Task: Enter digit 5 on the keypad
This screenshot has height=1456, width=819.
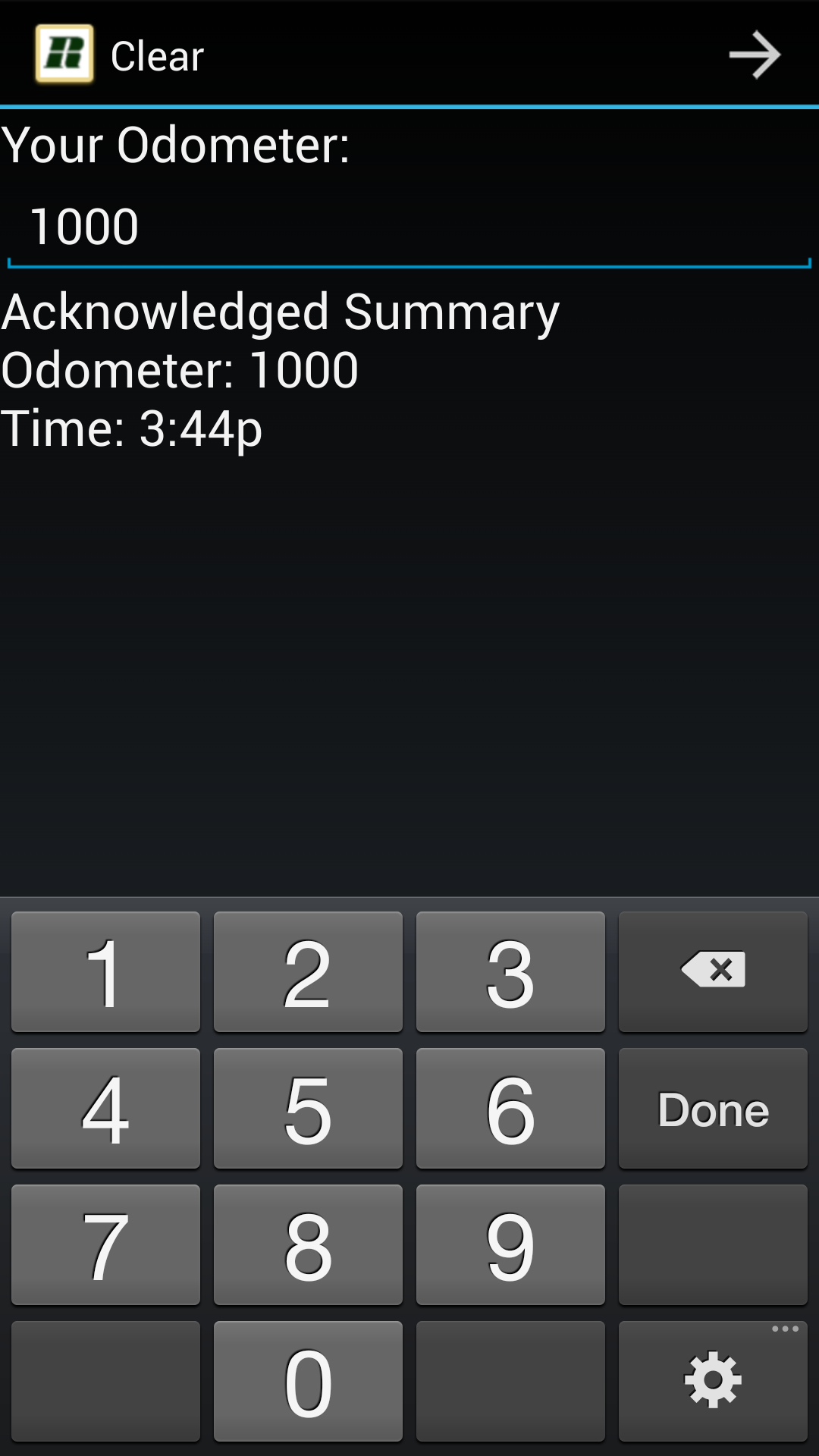Action: coord(308,1108)
